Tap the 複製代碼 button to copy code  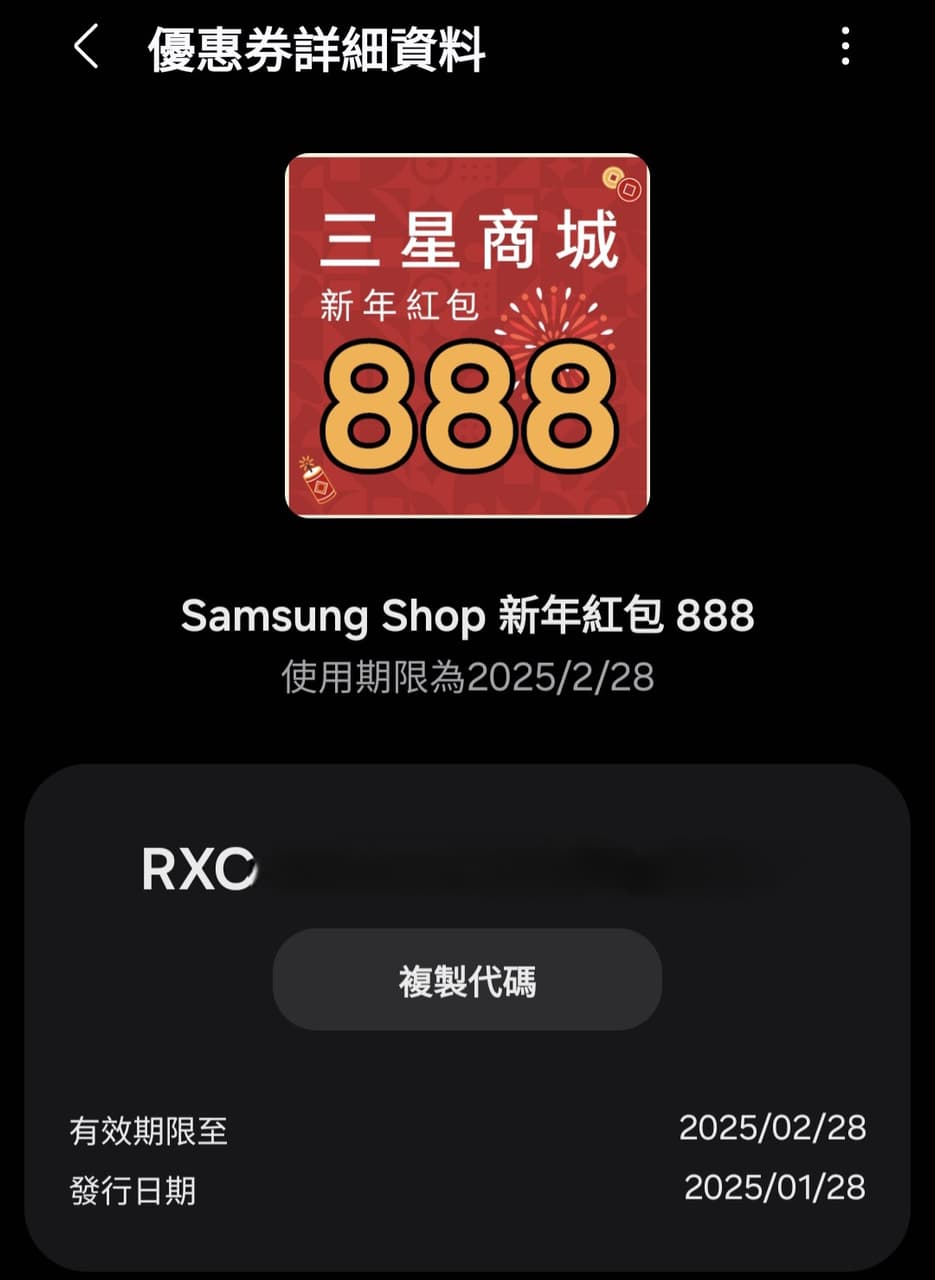tap(467, 980)
